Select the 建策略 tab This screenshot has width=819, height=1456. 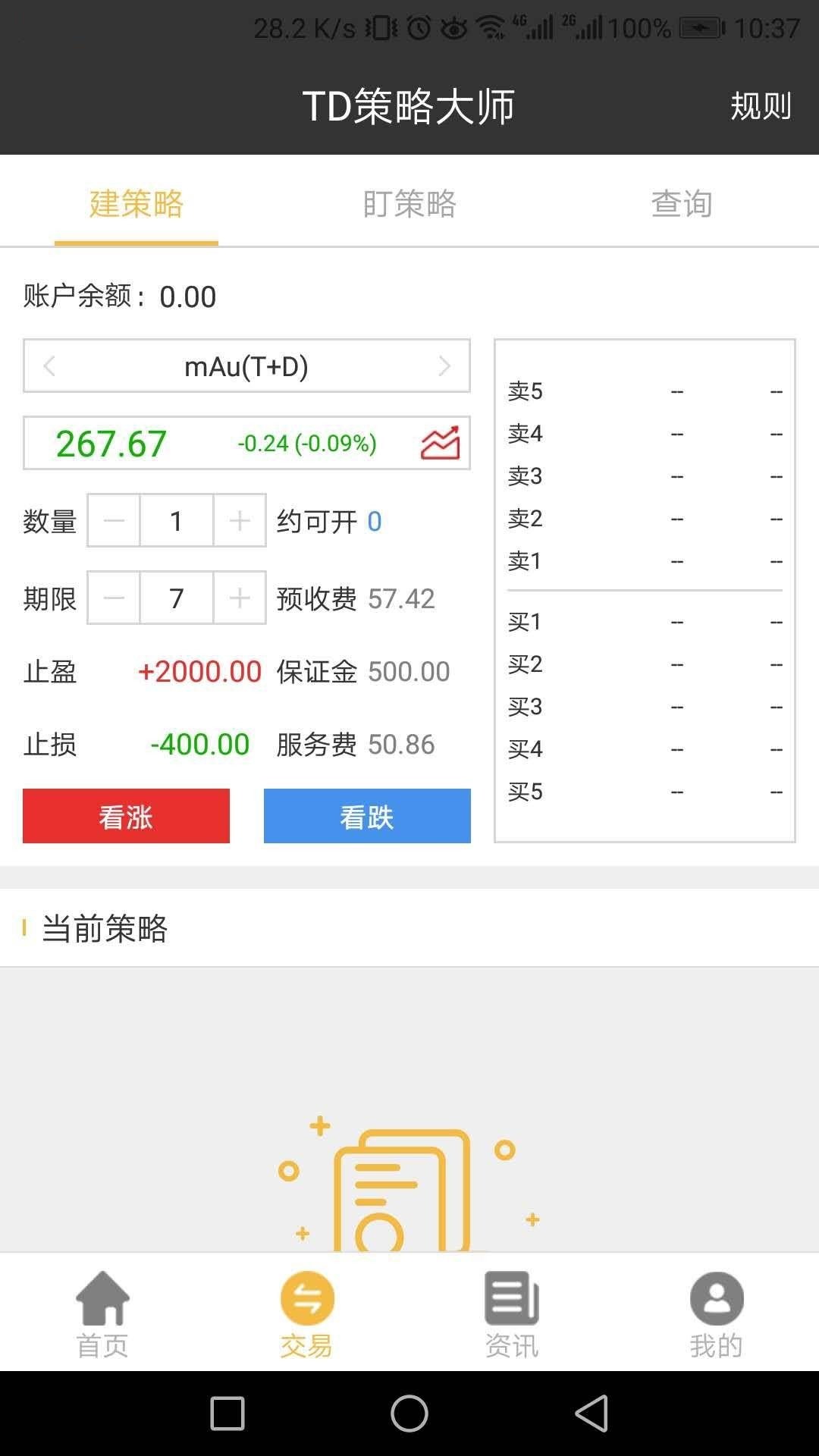136,203
